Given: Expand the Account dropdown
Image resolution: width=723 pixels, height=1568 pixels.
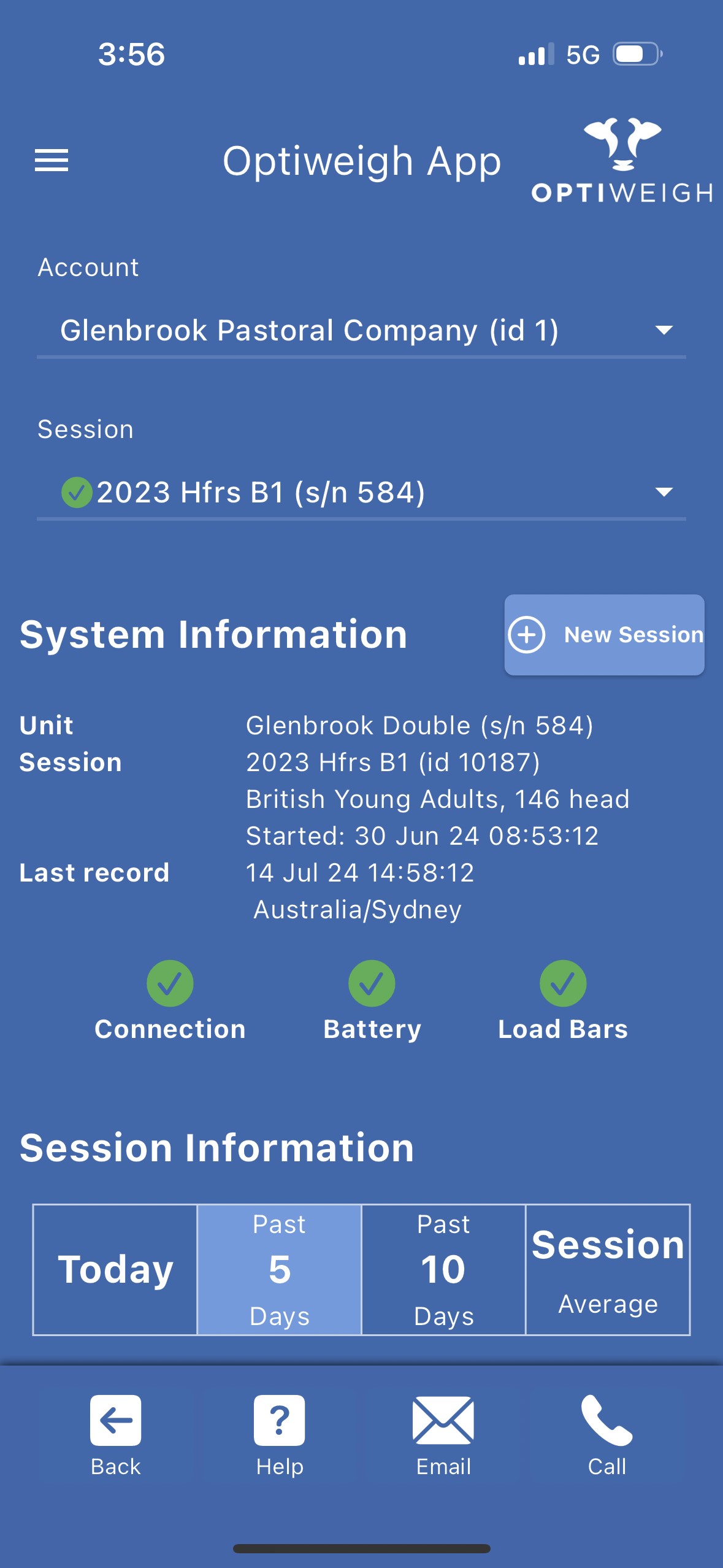Looking at the screenshot, I should (361, 331).
